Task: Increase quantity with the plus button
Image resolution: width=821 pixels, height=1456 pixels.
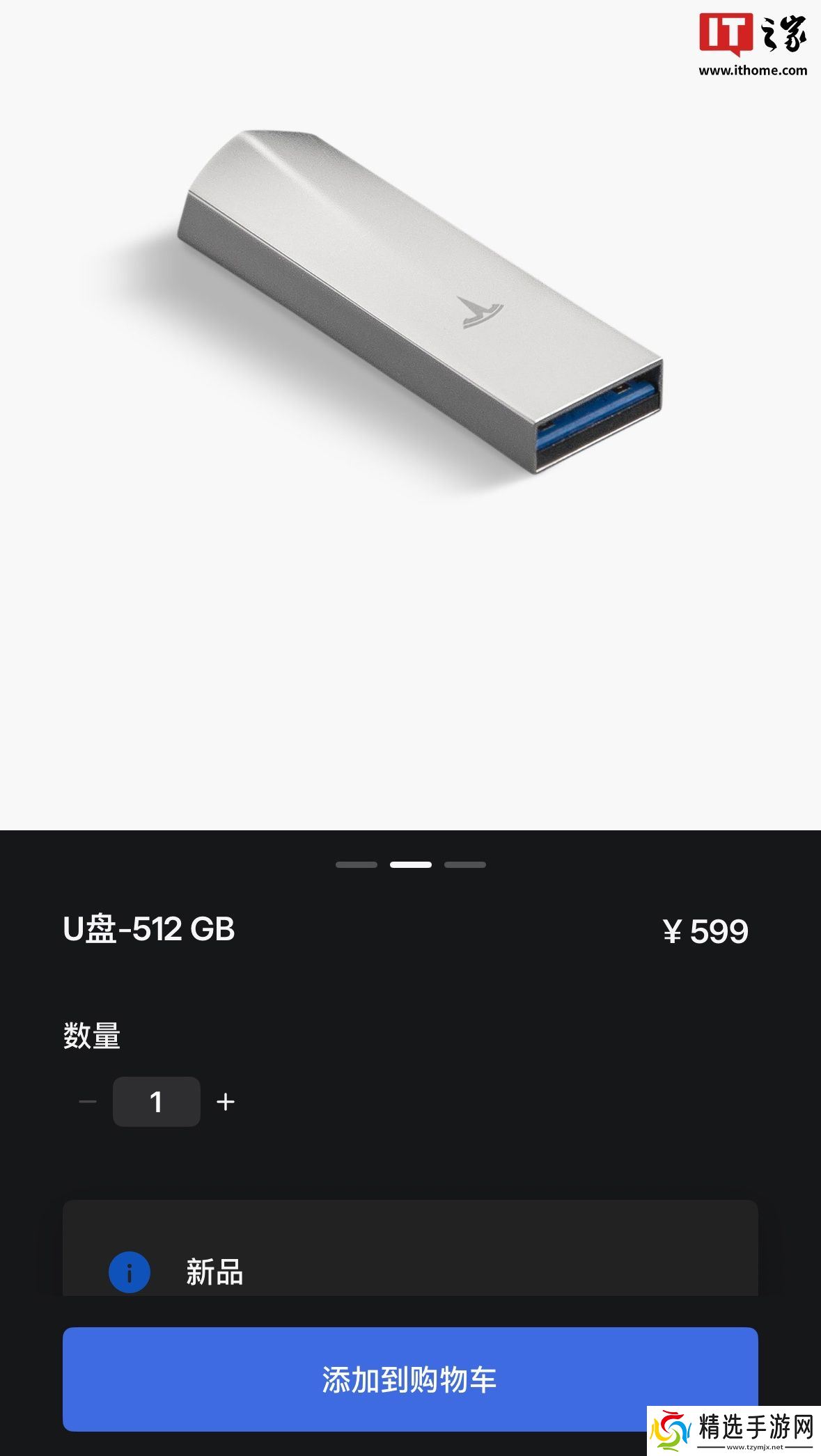Action: tap(226, 1102)
